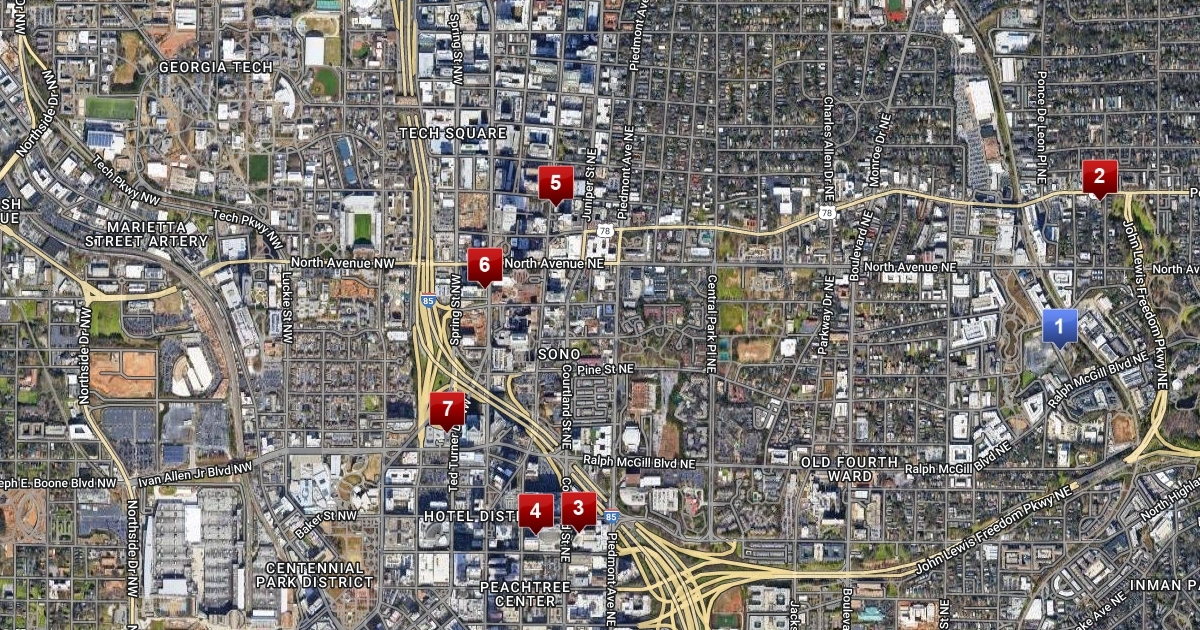Viewport: 1200px width, 630px height.
Task: Tap red map pin number 2
Action: (x=1099, y=177)
